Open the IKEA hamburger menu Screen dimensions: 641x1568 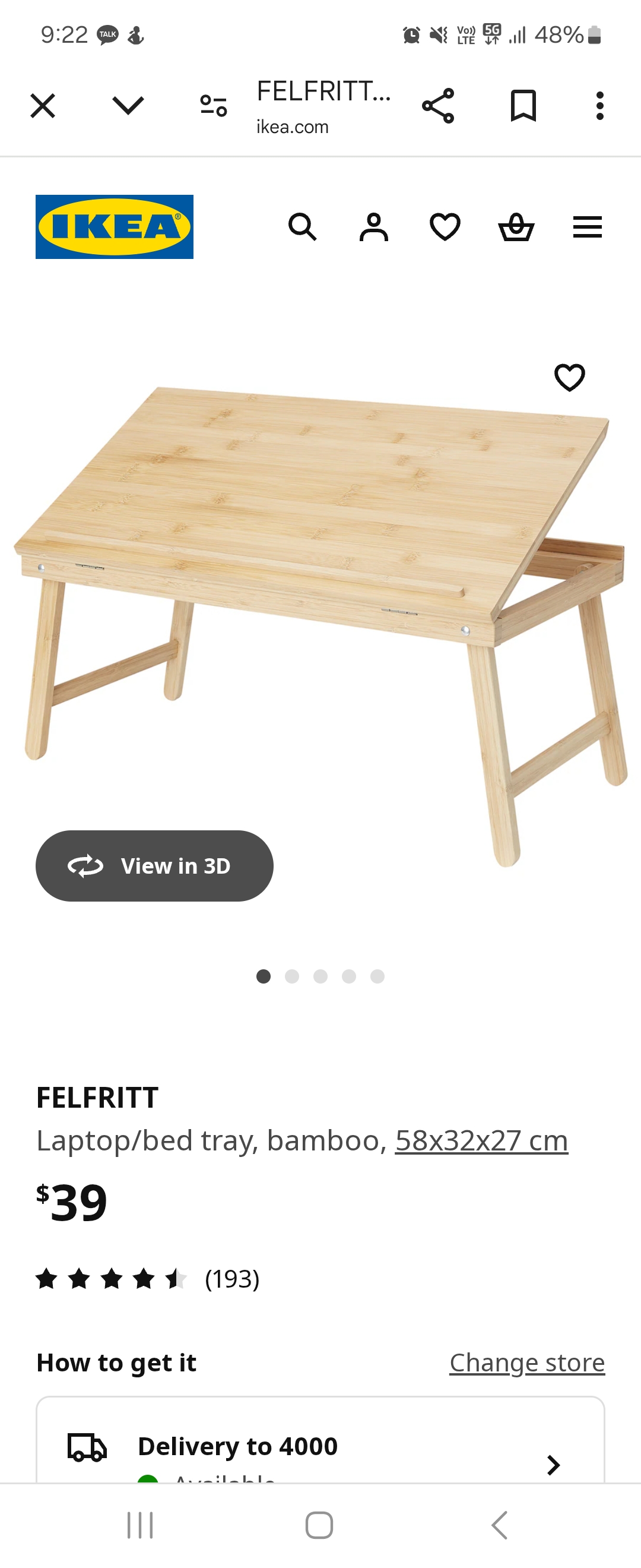(x=587, y=227)
